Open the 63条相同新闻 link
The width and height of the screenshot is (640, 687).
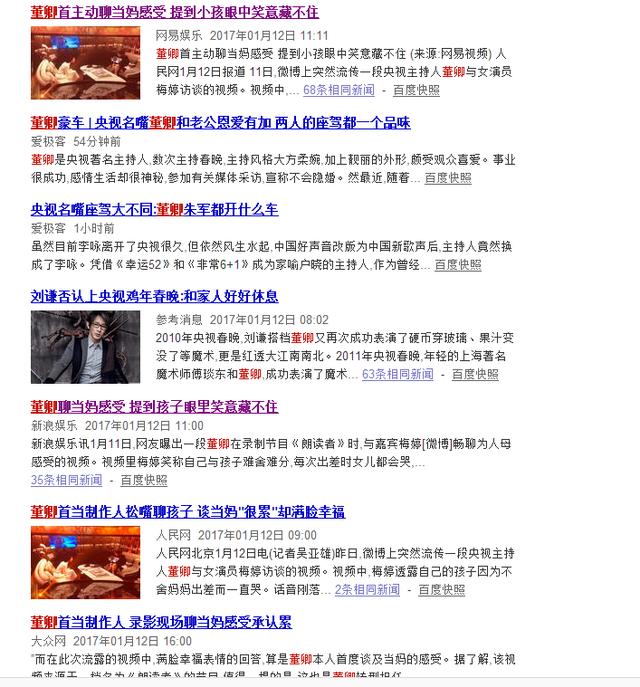(x=397, y=374)
